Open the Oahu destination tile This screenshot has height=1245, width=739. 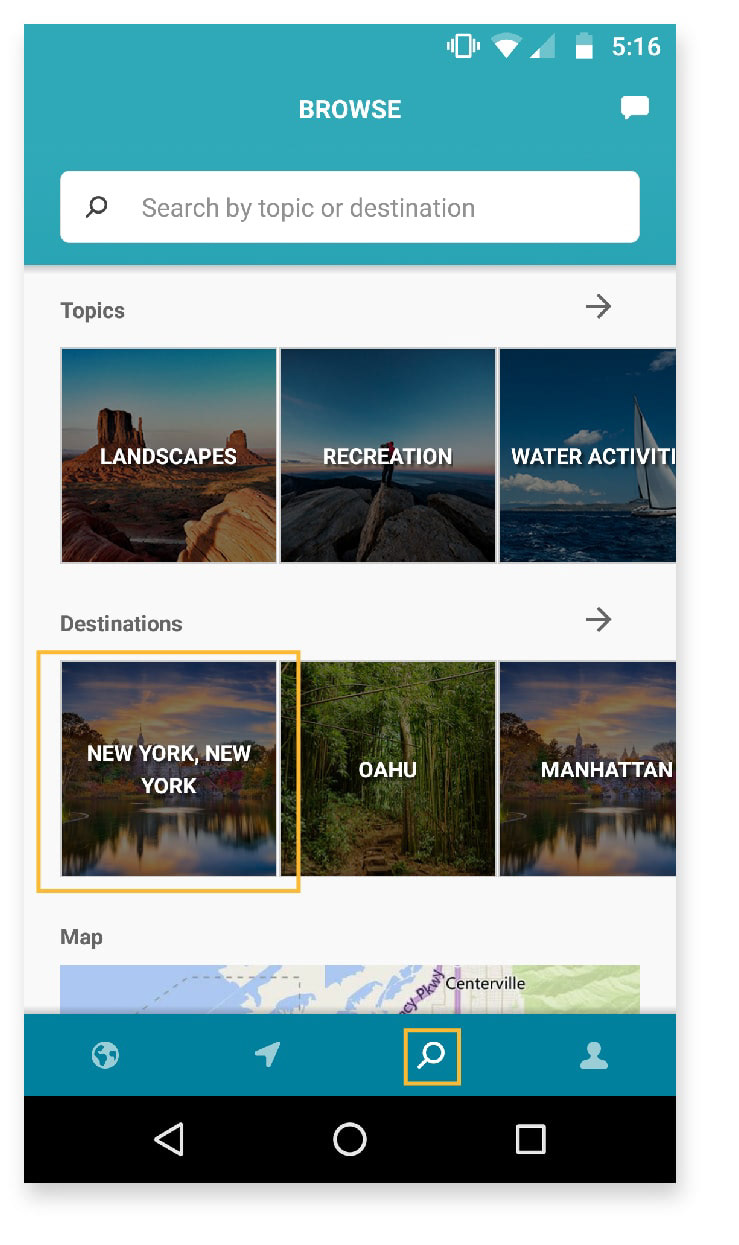point(388,769)
